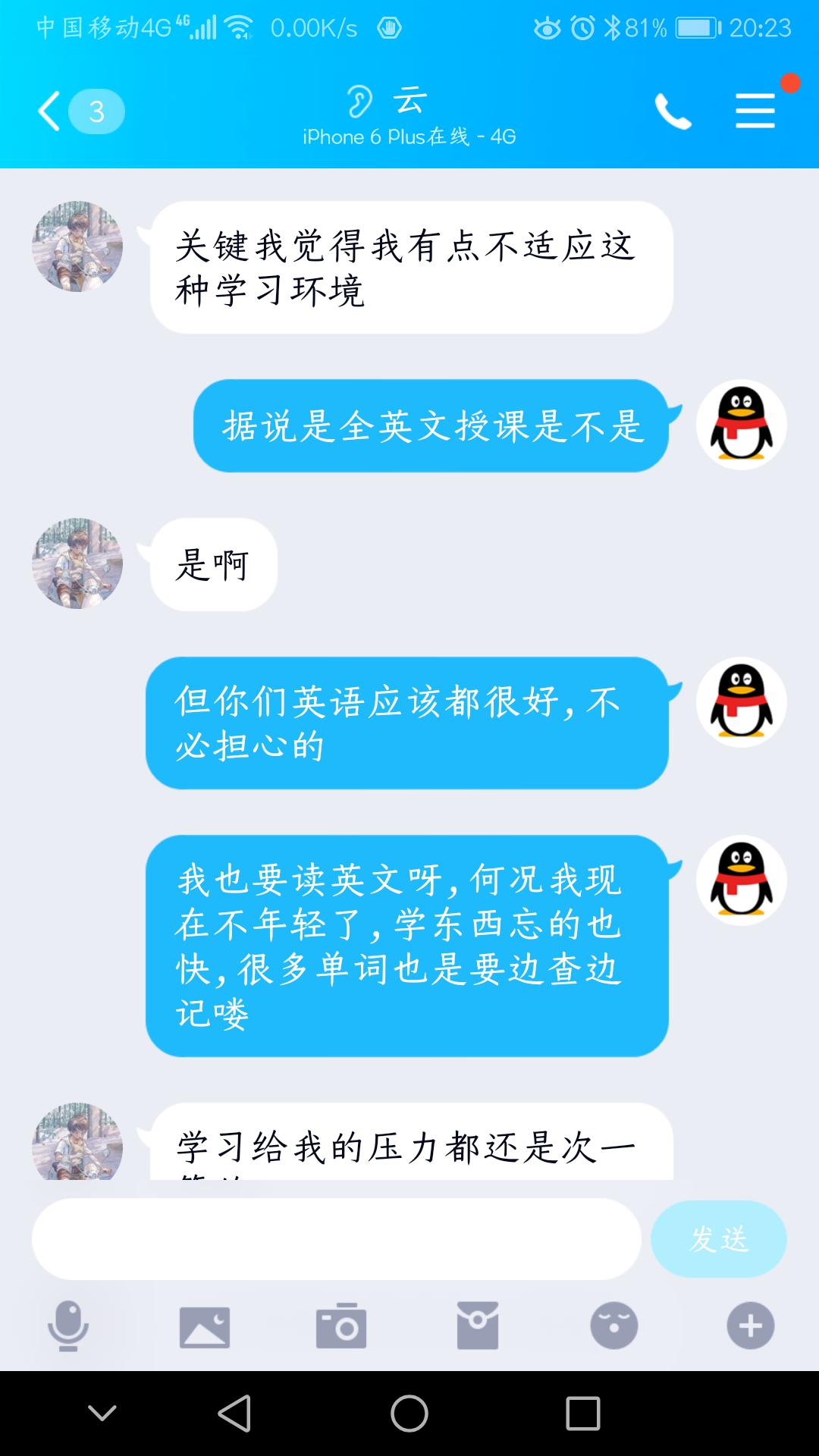Open the red packet option
This screenshot has width=819, height=1456.
[x=478, y=1326]
